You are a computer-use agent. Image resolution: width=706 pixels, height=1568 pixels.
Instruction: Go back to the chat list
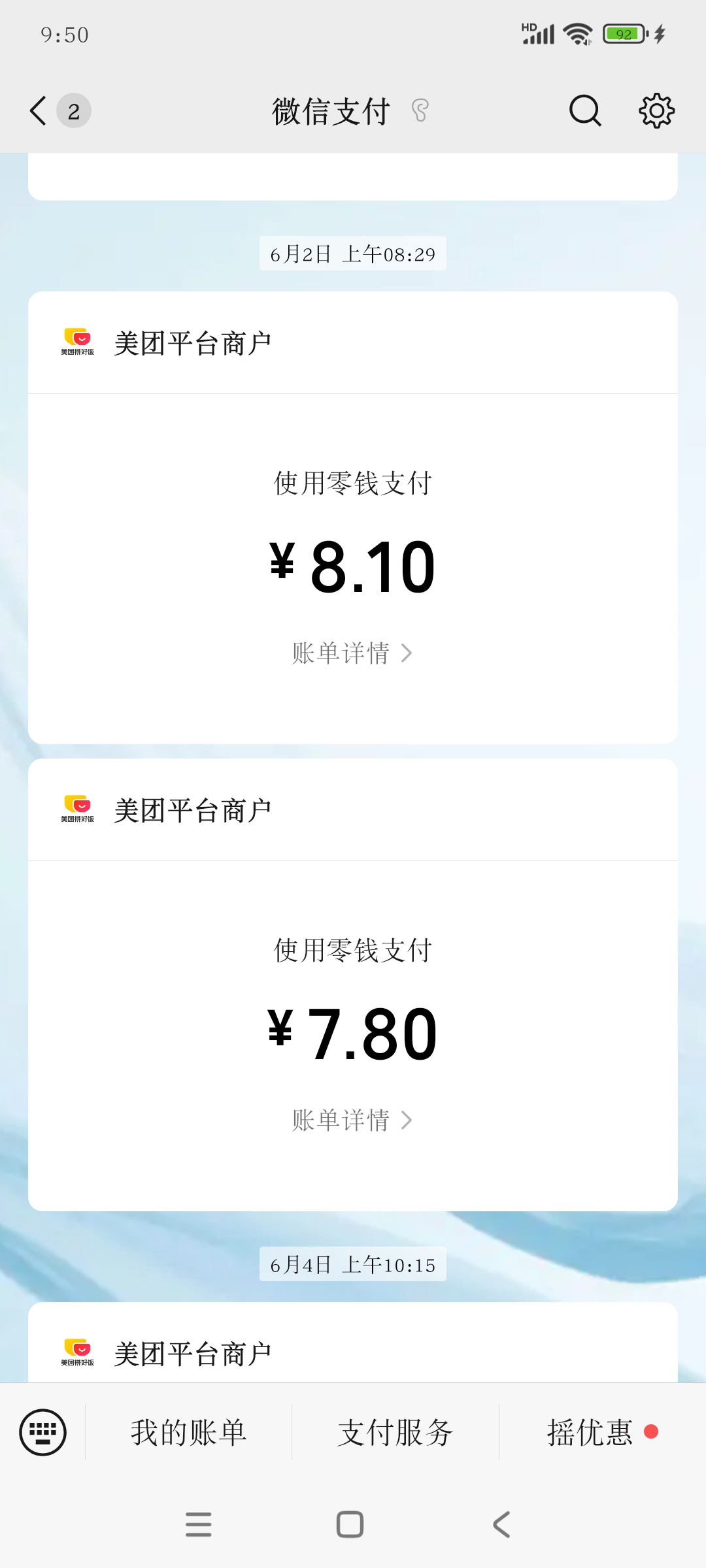click(39, 110)
